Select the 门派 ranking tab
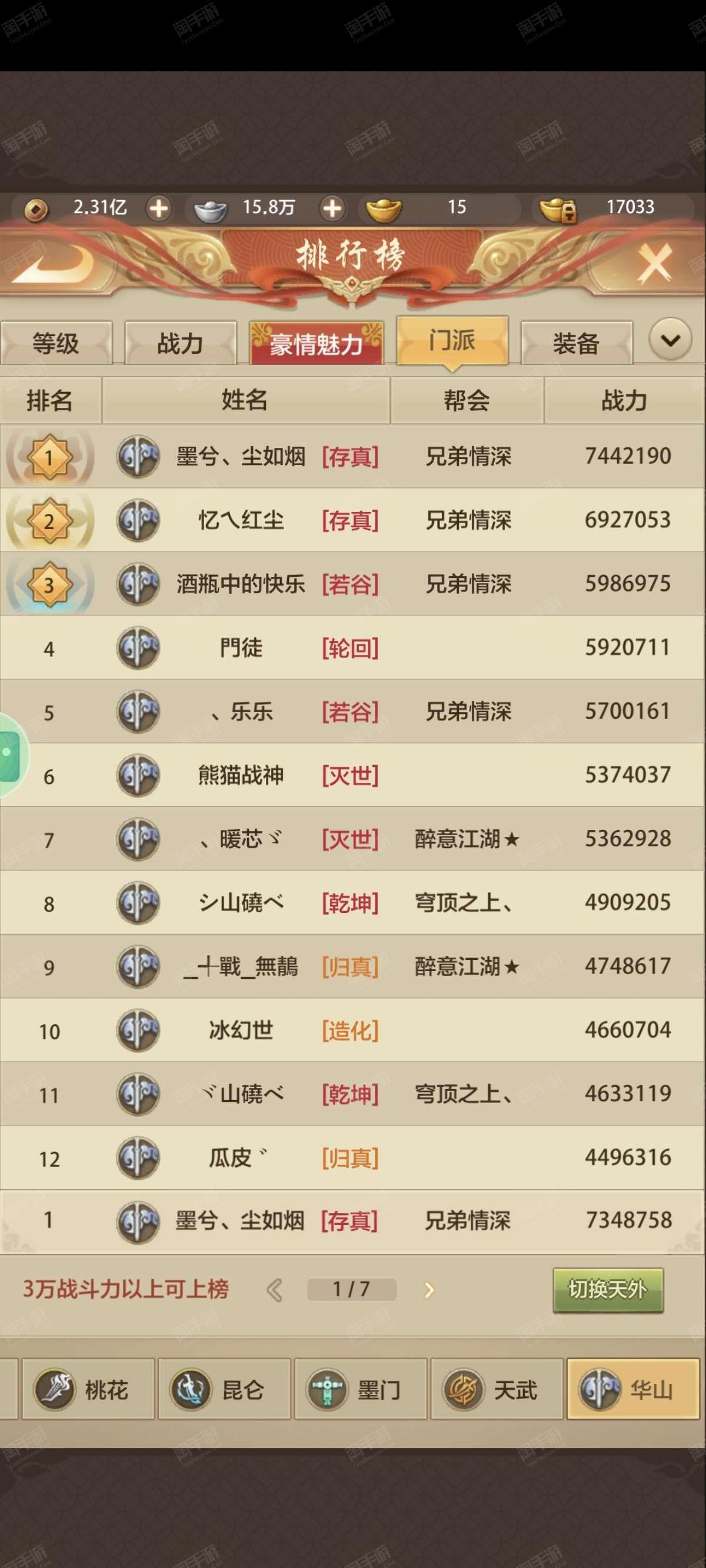This screenshot has width=706, height=1568. tap(452, 341)
